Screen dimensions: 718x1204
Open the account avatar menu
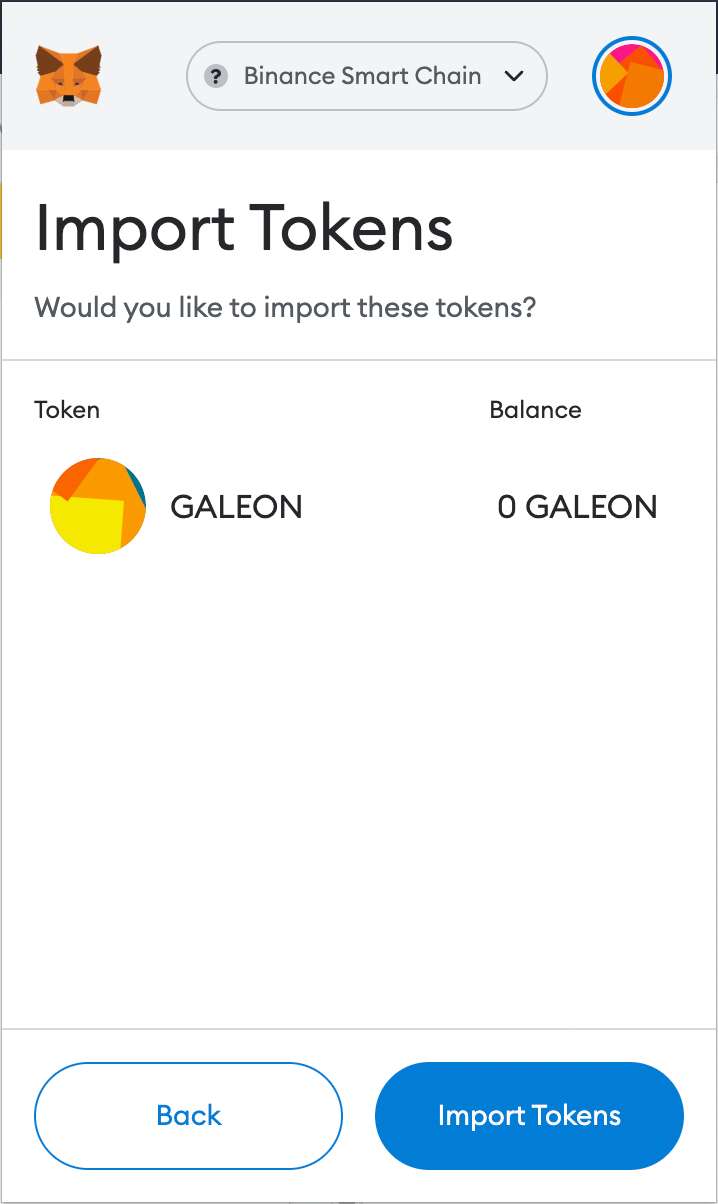(631, 76)
